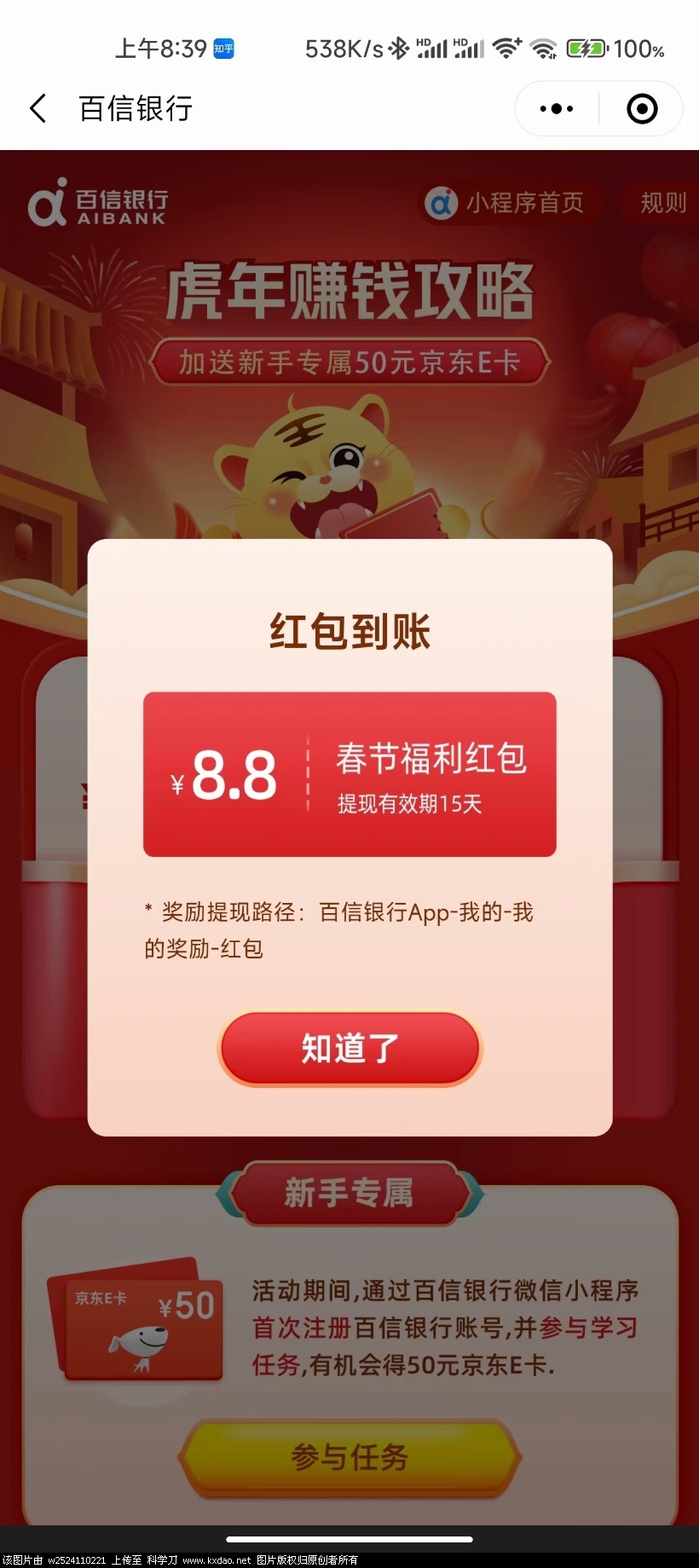This screenshot has height=1568, width=699.
Task: Open the mini program more-options menu
Action: [557, 109]
